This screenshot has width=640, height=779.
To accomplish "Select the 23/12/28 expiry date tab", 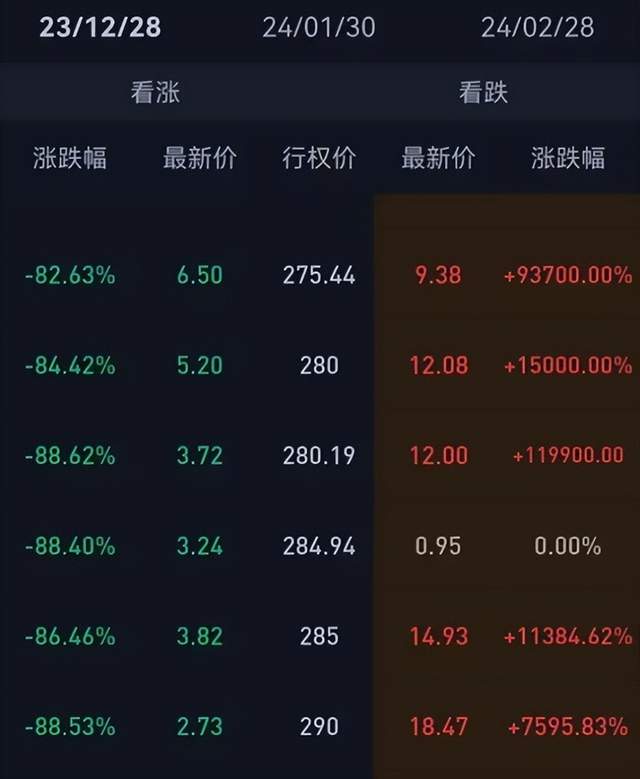I will click(x=100, y=27).
